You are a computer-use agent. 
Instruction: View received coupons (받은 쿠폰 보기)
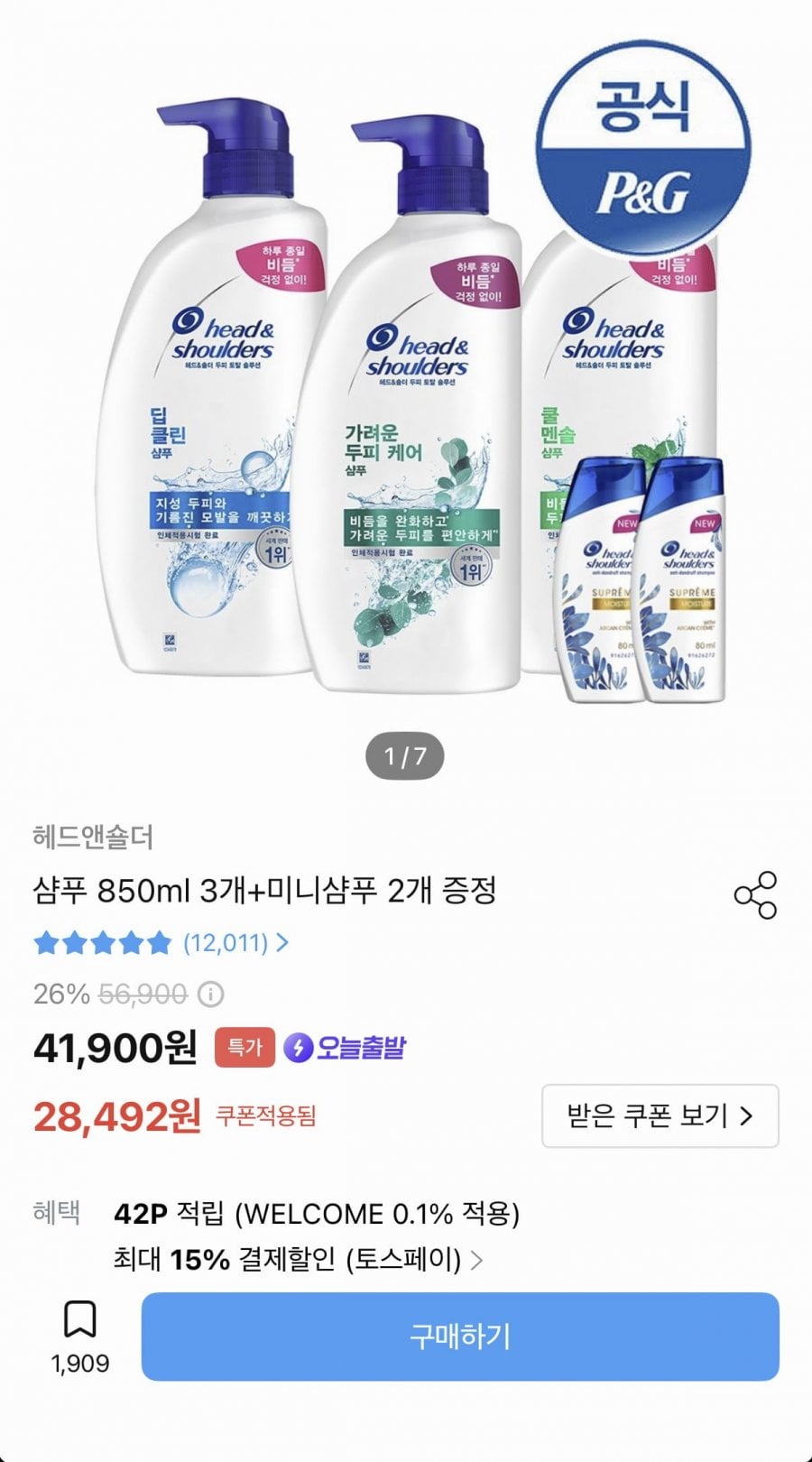coord(660,1116)
